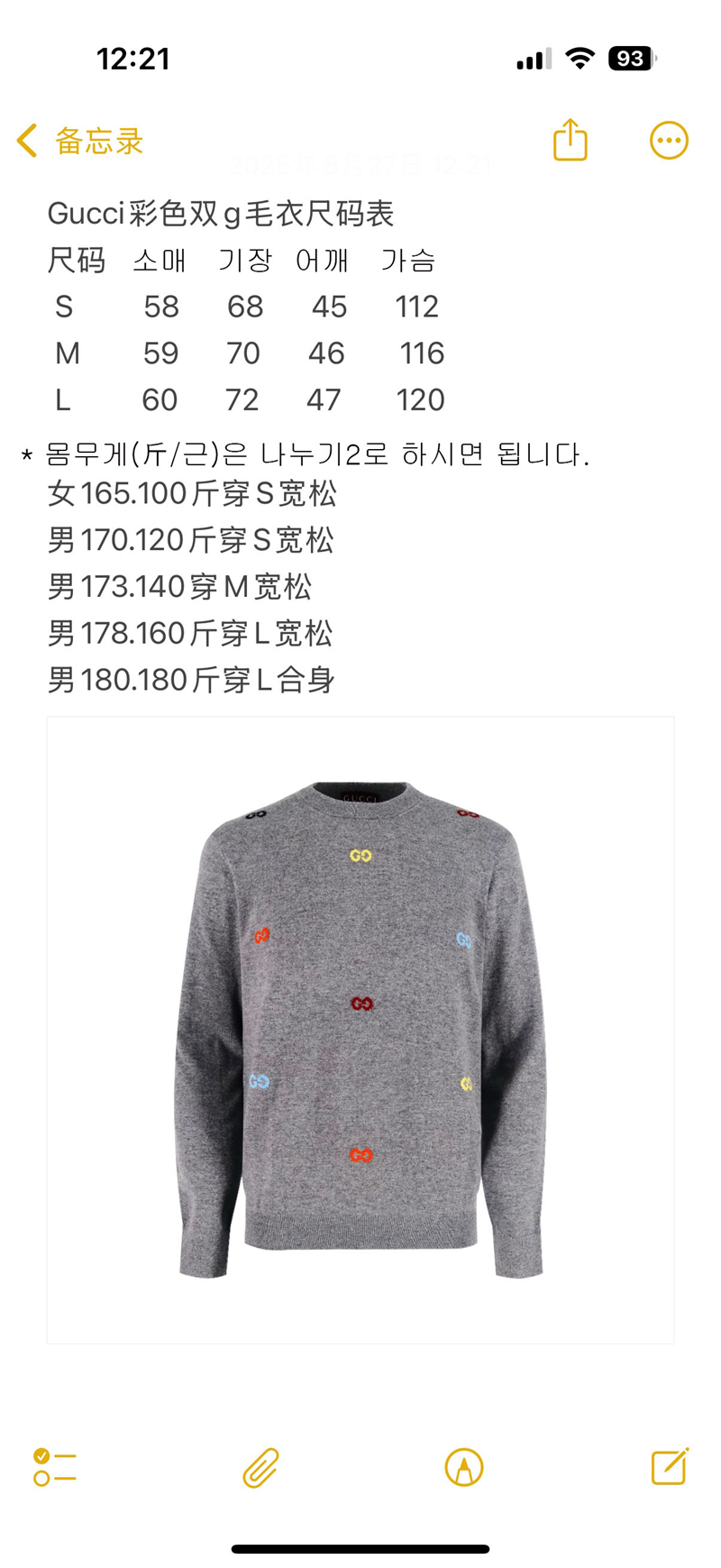Open the gray sweater image attachment
The image size is (721, 1568).
(x=360, y=1030)
